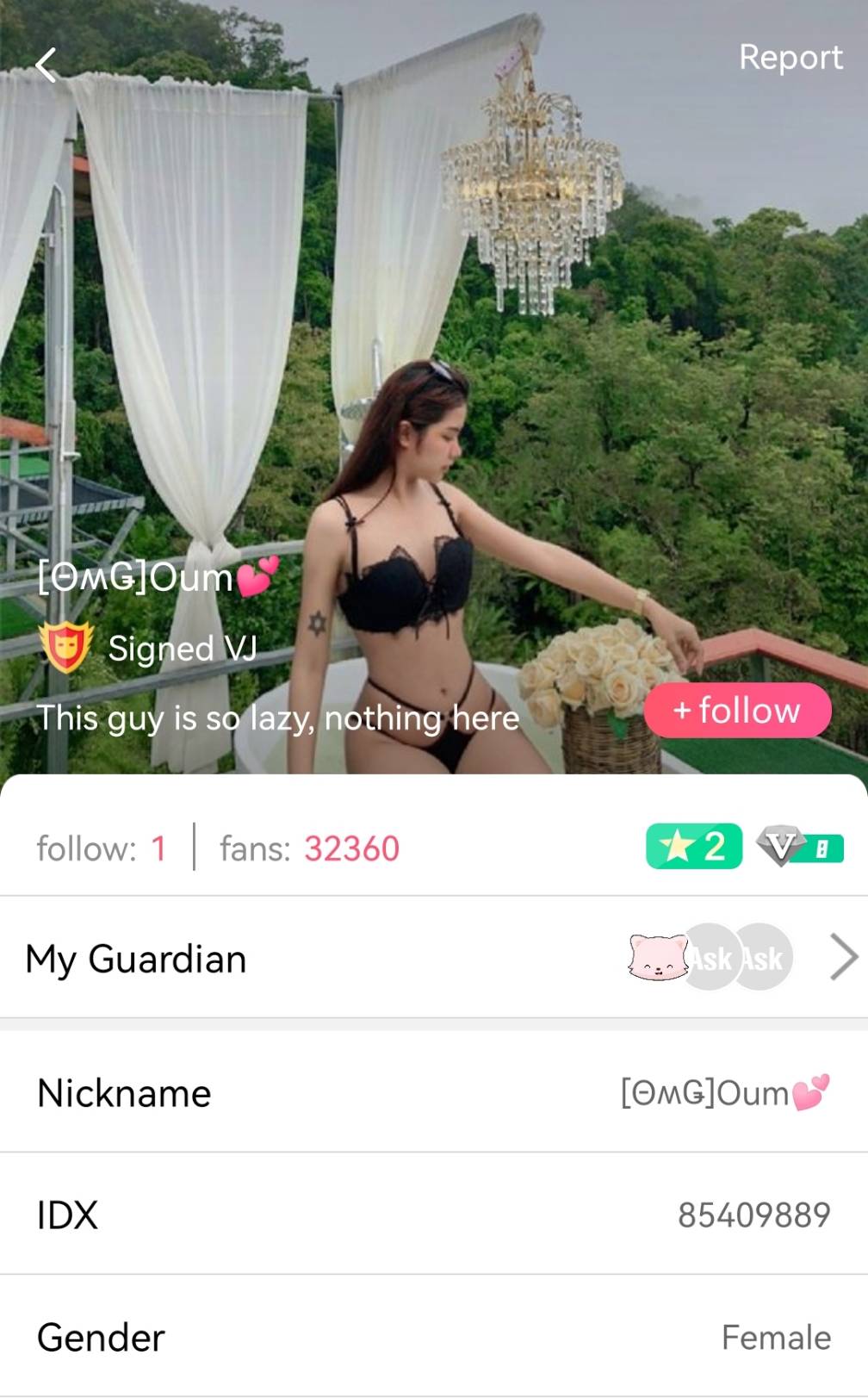View the follow count list
Viewport: 868px width, 1398px height.
101,849
